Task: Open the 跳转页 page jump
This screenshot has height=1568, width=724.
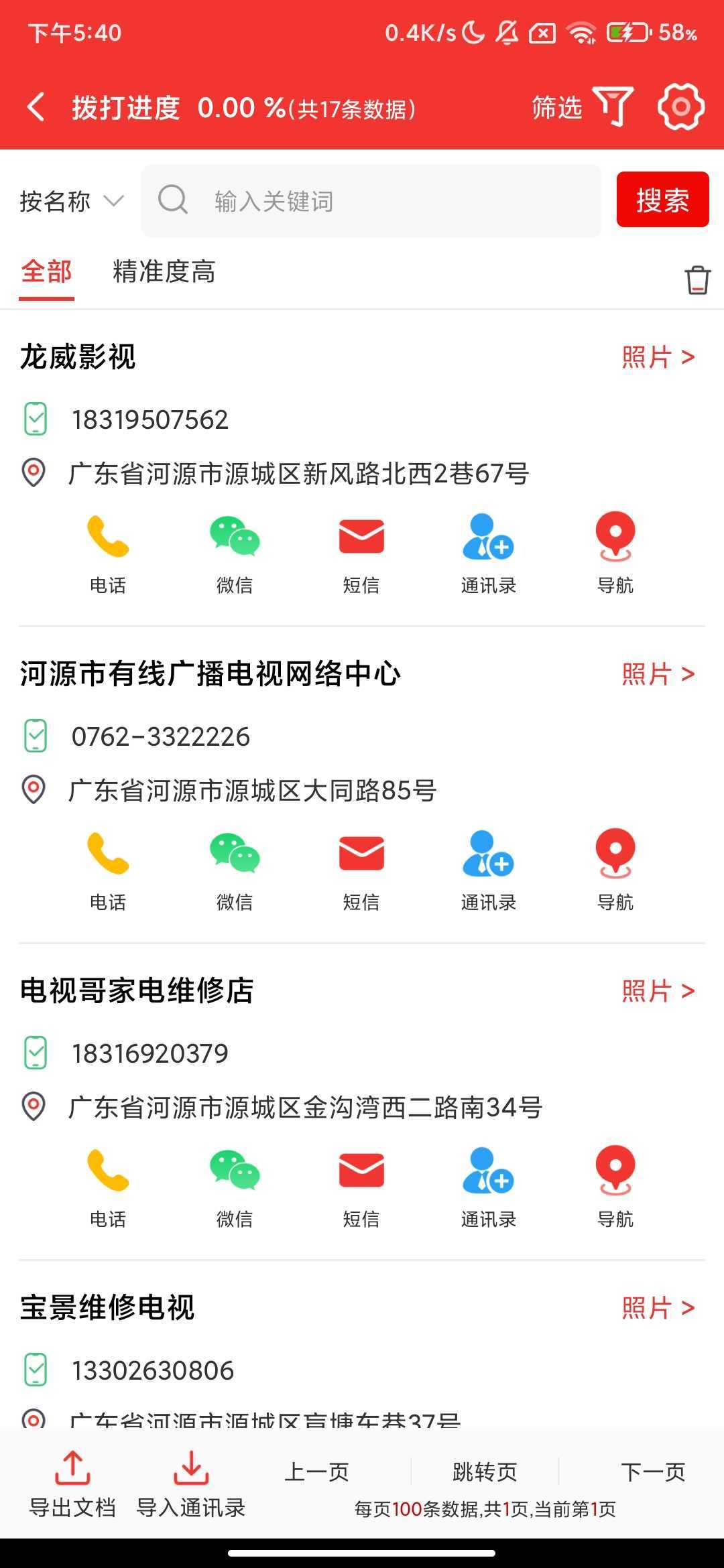Action: click(485, 1472)
